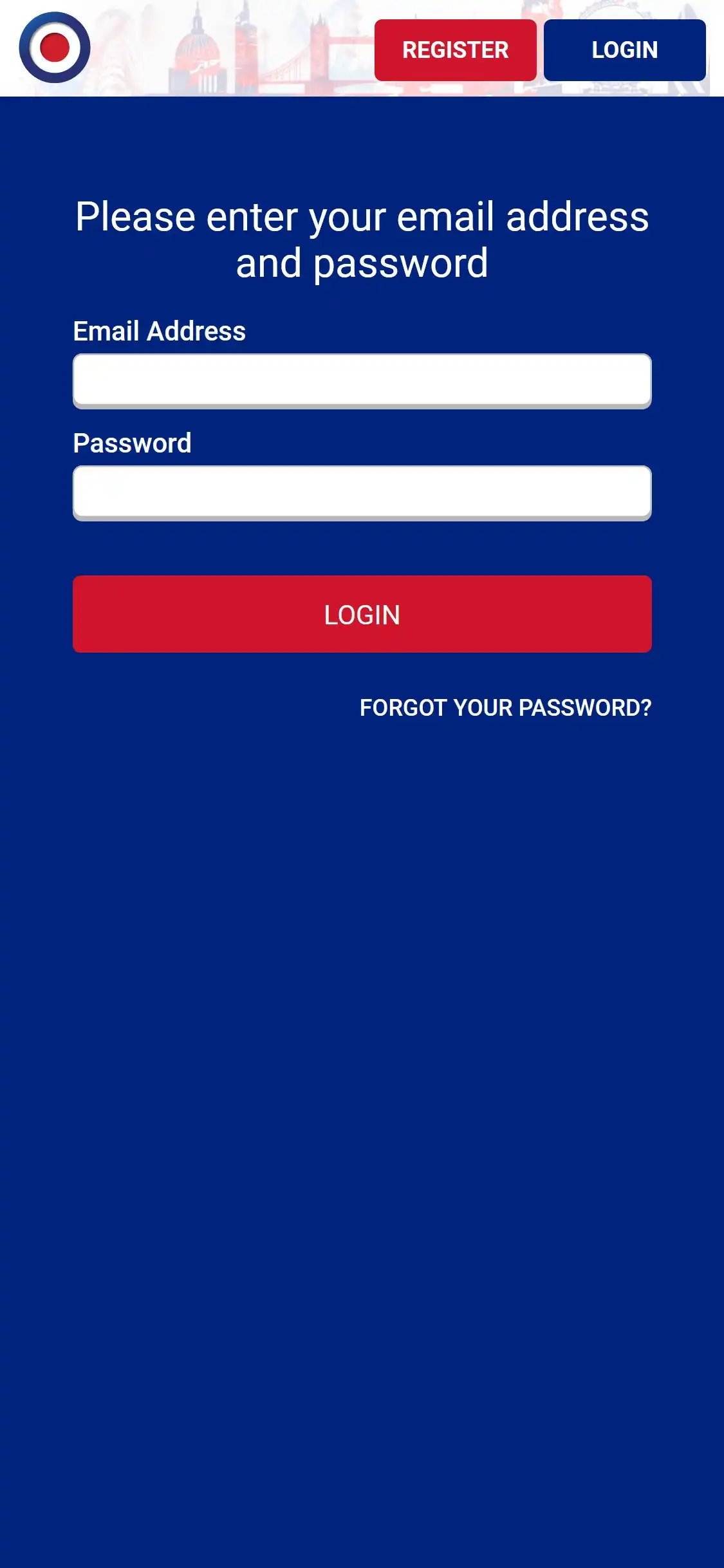Focus the Password field
This screenshot has width=724, height=1568.
(362, 492)
